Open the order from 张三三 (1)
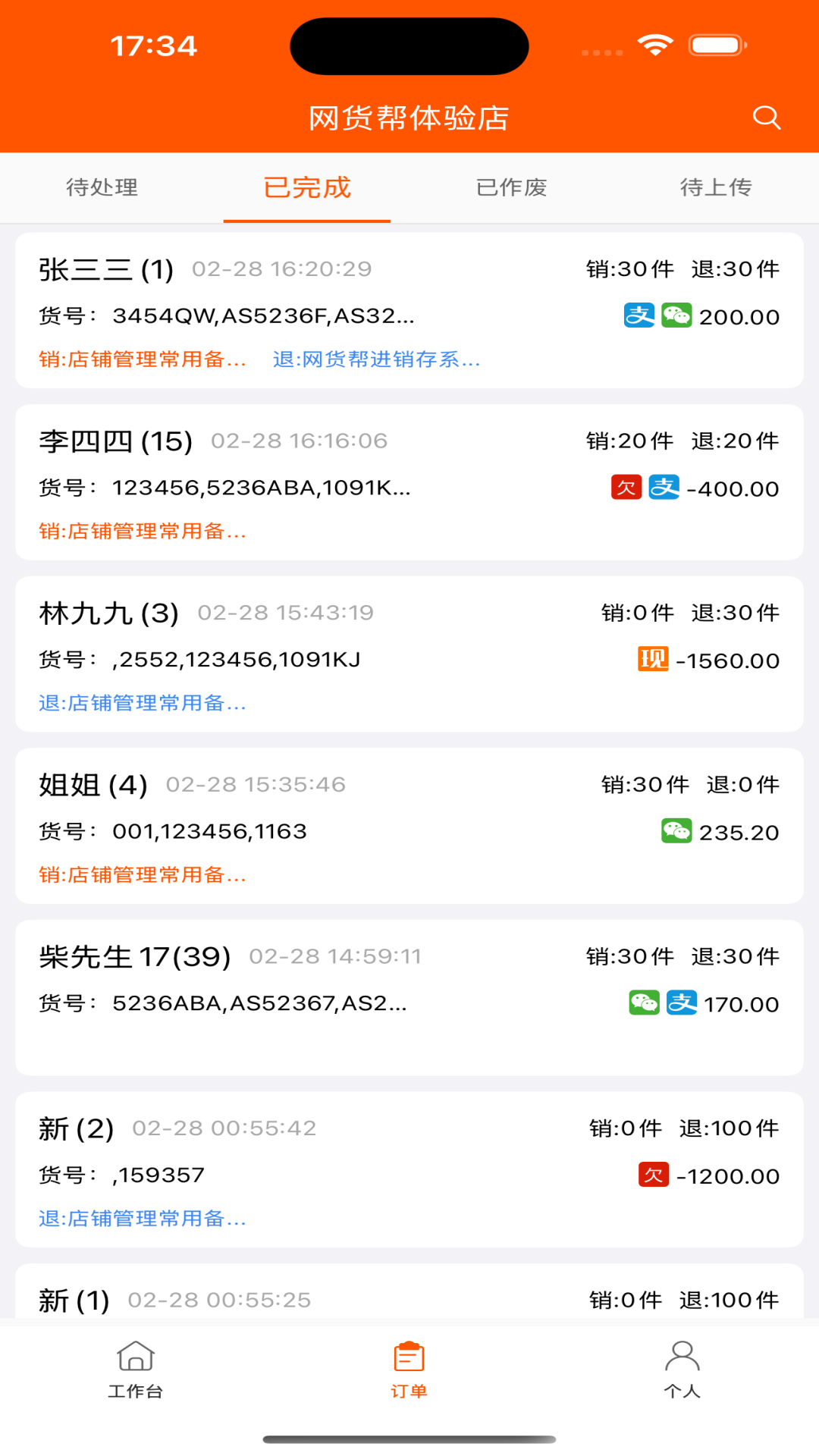 click(409, 310)
